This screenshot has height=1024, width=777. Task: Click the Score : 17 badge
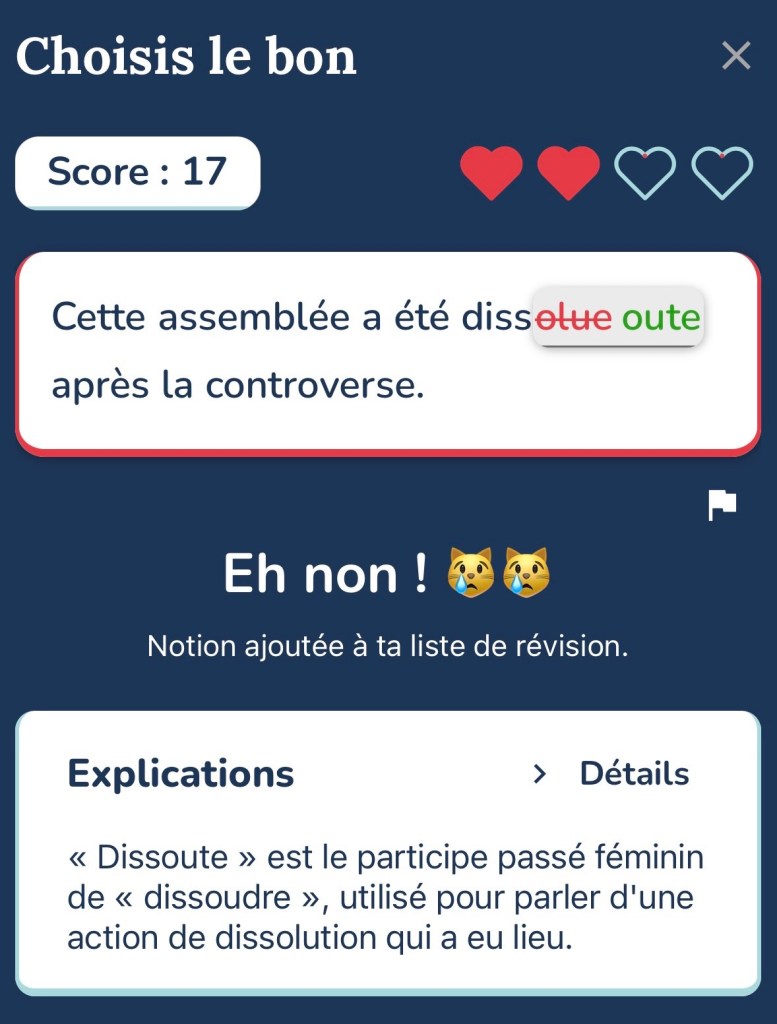click(x=136, y=172)
